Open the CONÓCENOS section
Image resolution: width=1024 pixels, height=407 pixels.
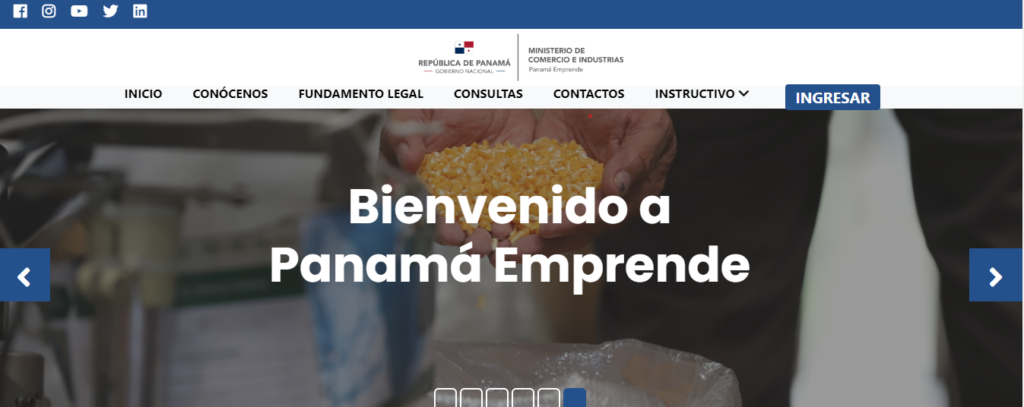point(230,94)
